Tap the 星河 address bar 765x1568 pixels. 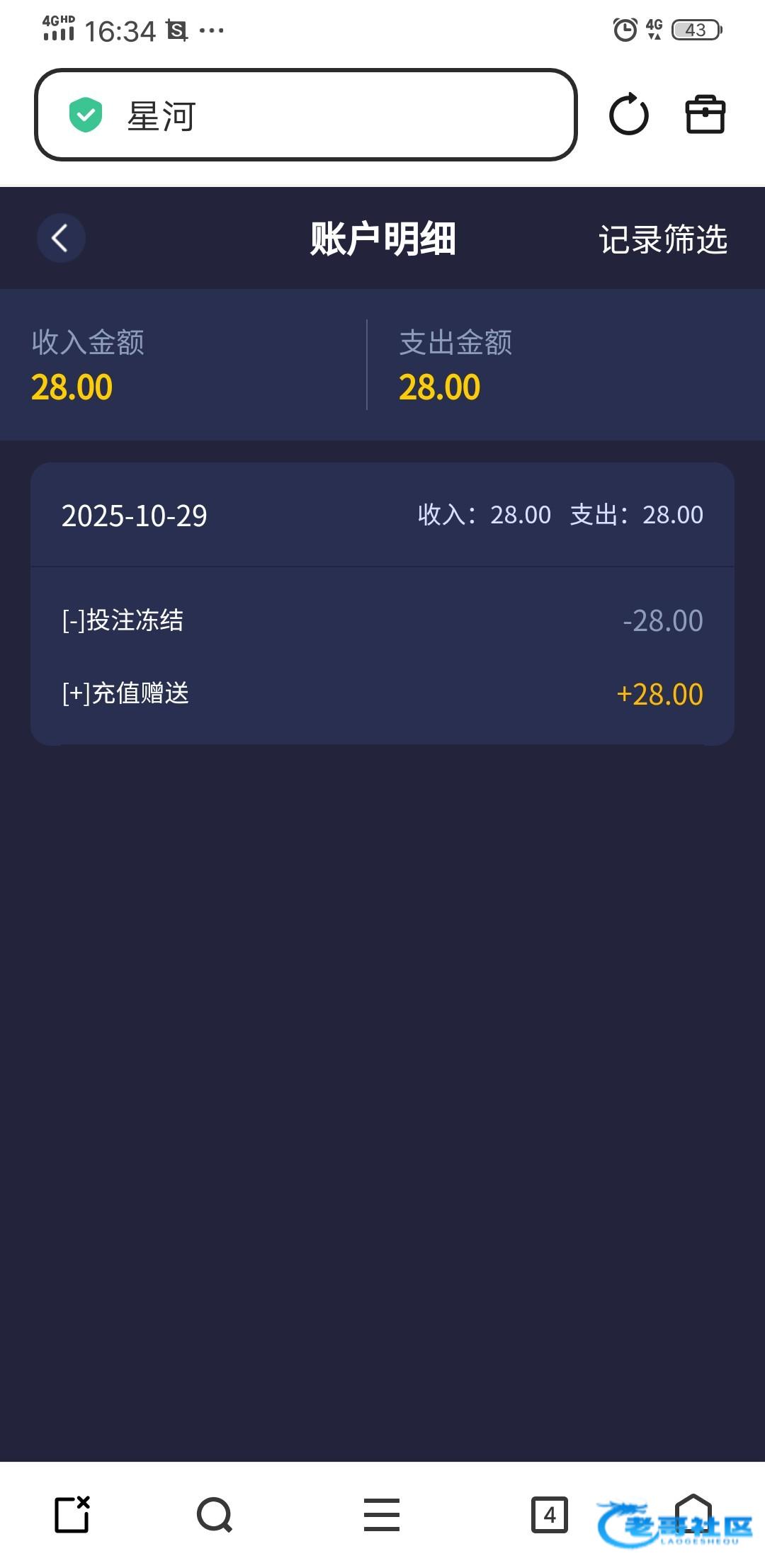point(305,115)
